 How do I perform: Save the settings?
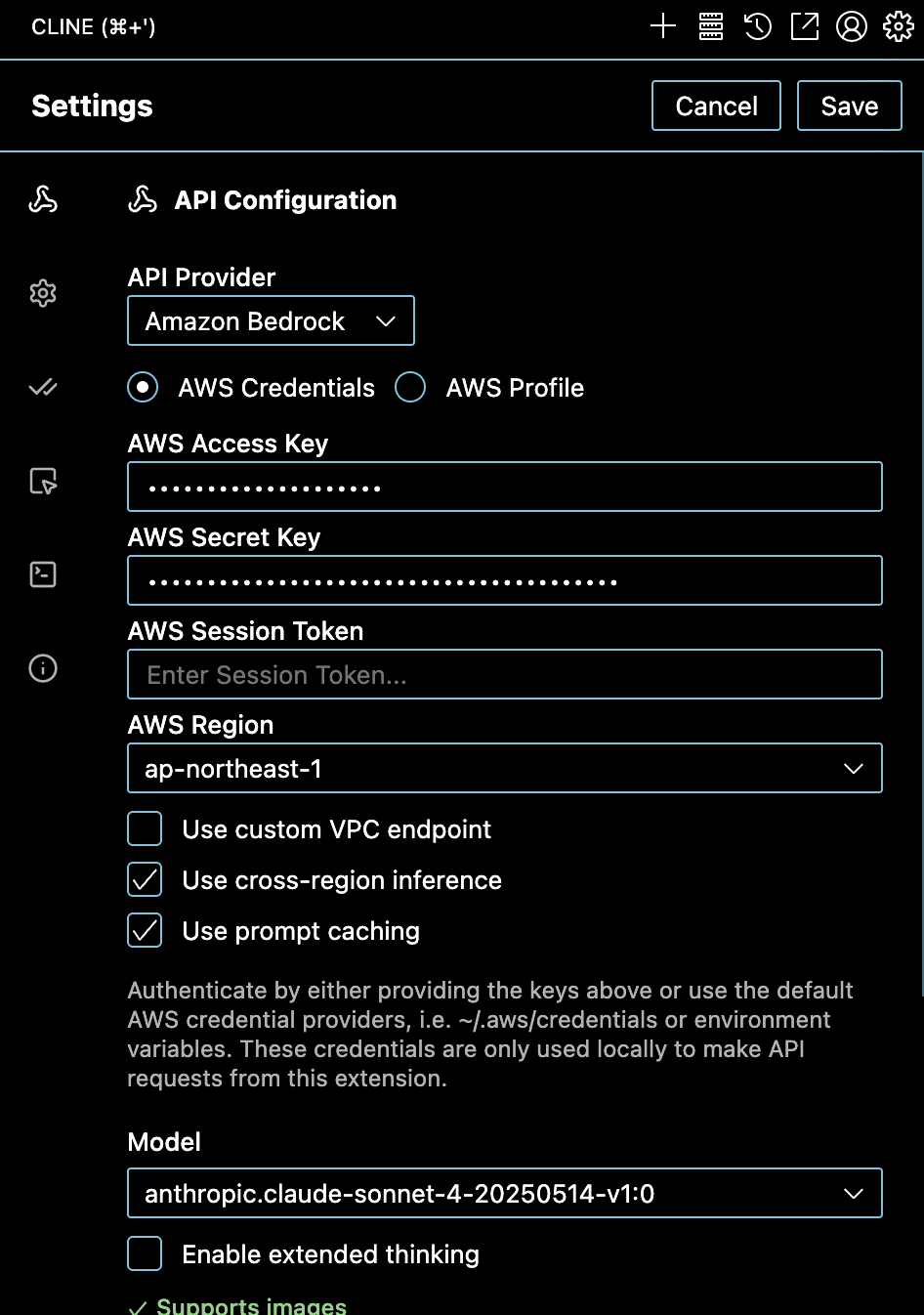[849, 106]
